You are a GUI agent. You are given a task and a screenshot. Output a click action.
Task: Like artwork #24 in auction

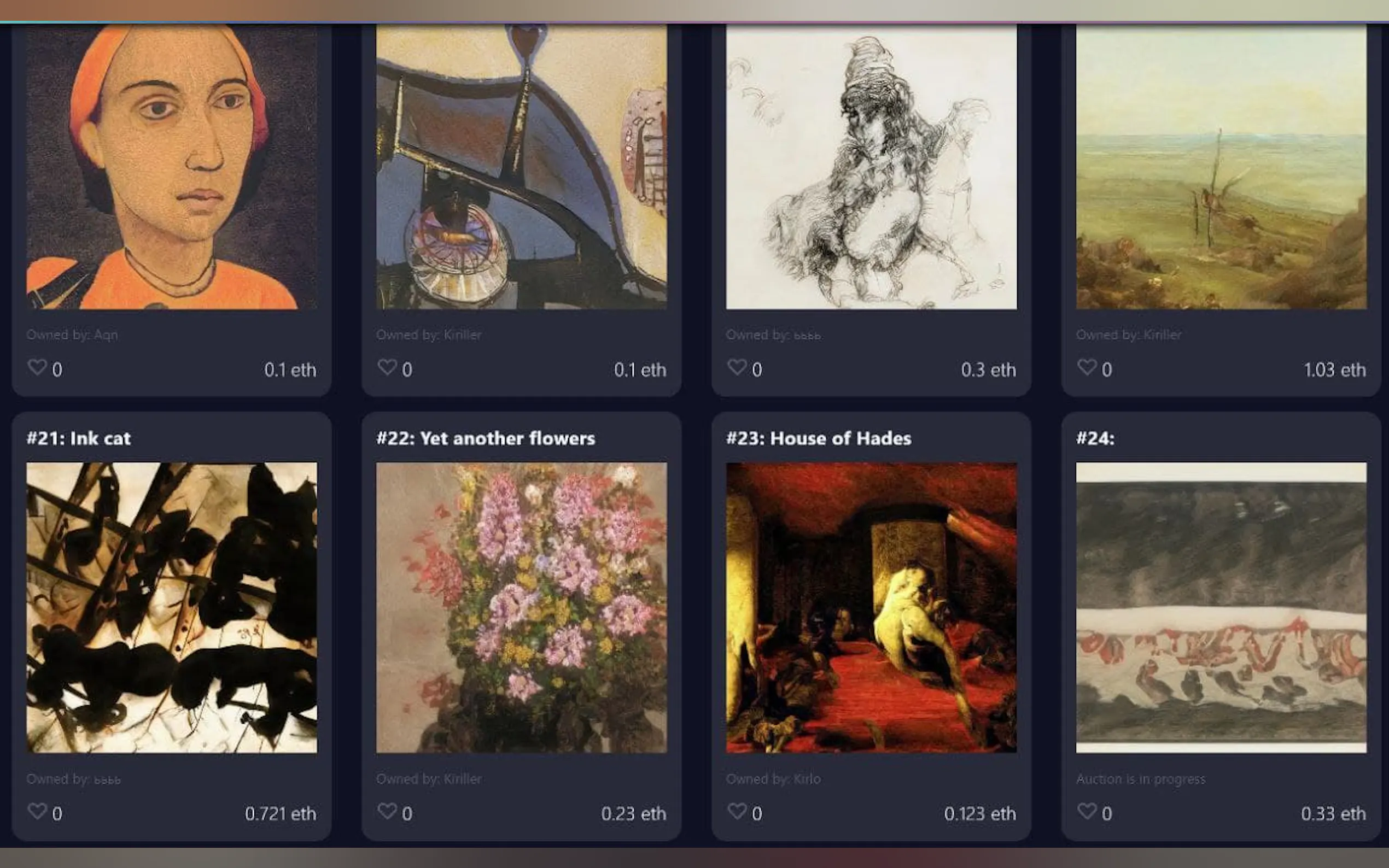pos(1087,811)
